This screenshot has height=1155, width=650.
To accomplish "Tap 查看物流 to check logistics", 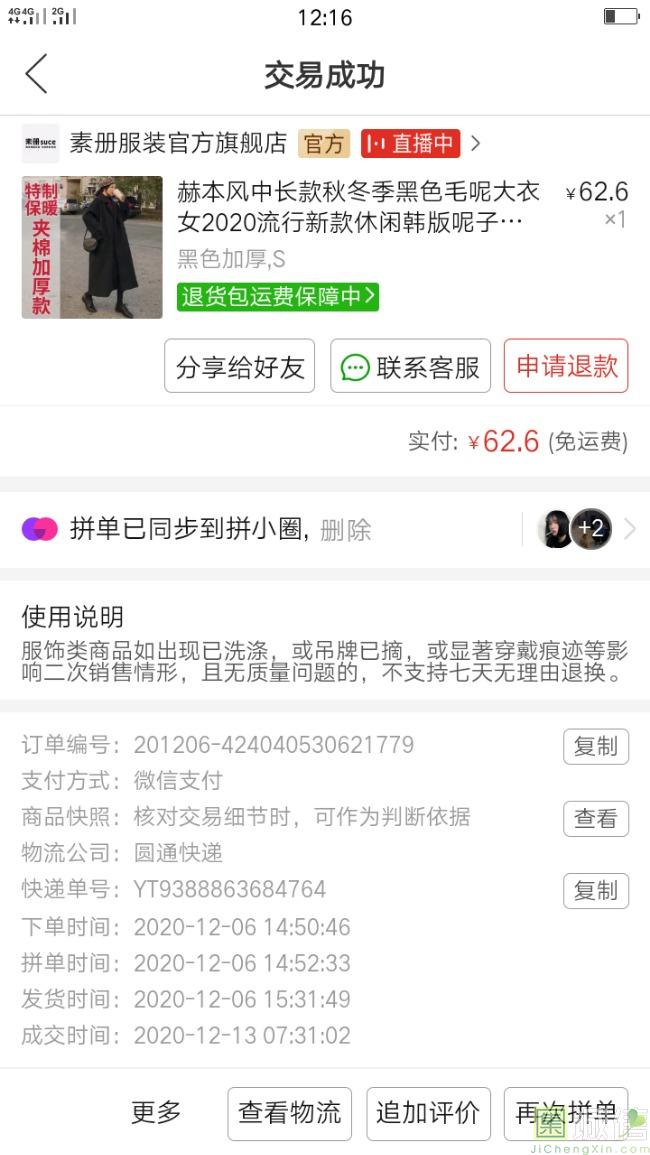I will 290,1114.
